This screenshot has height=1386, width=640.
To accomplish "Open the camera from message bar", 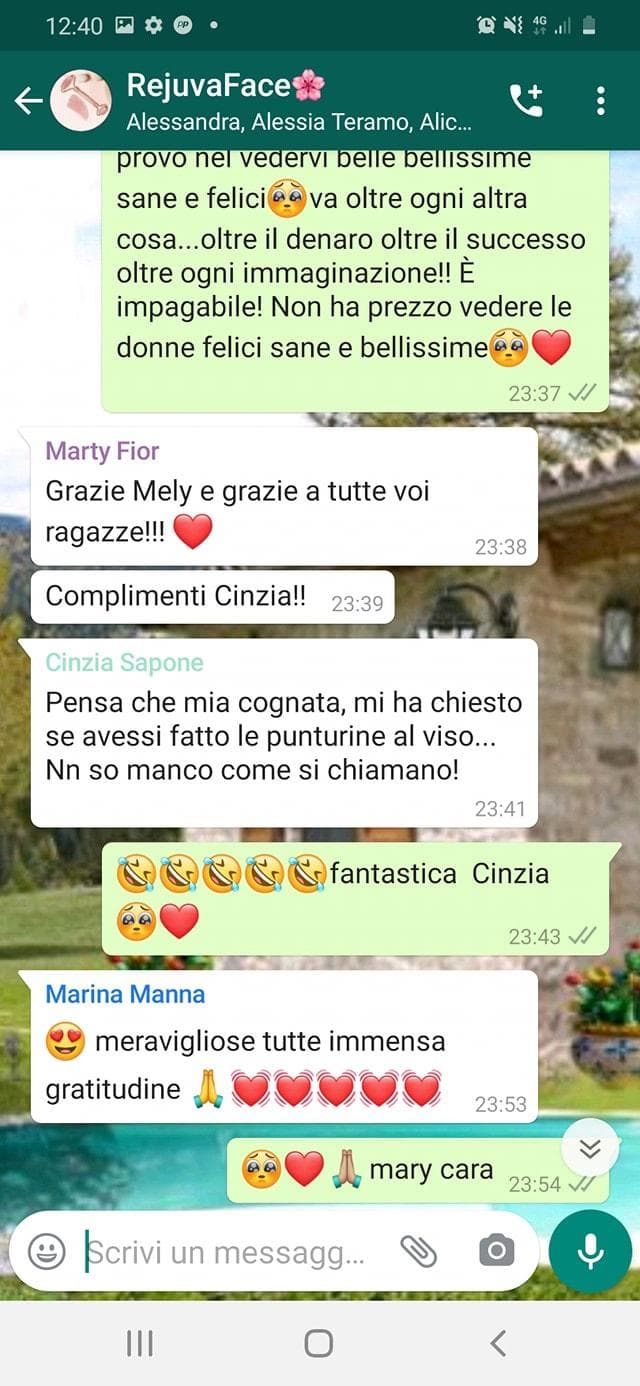I will (x=495, y=1251).
